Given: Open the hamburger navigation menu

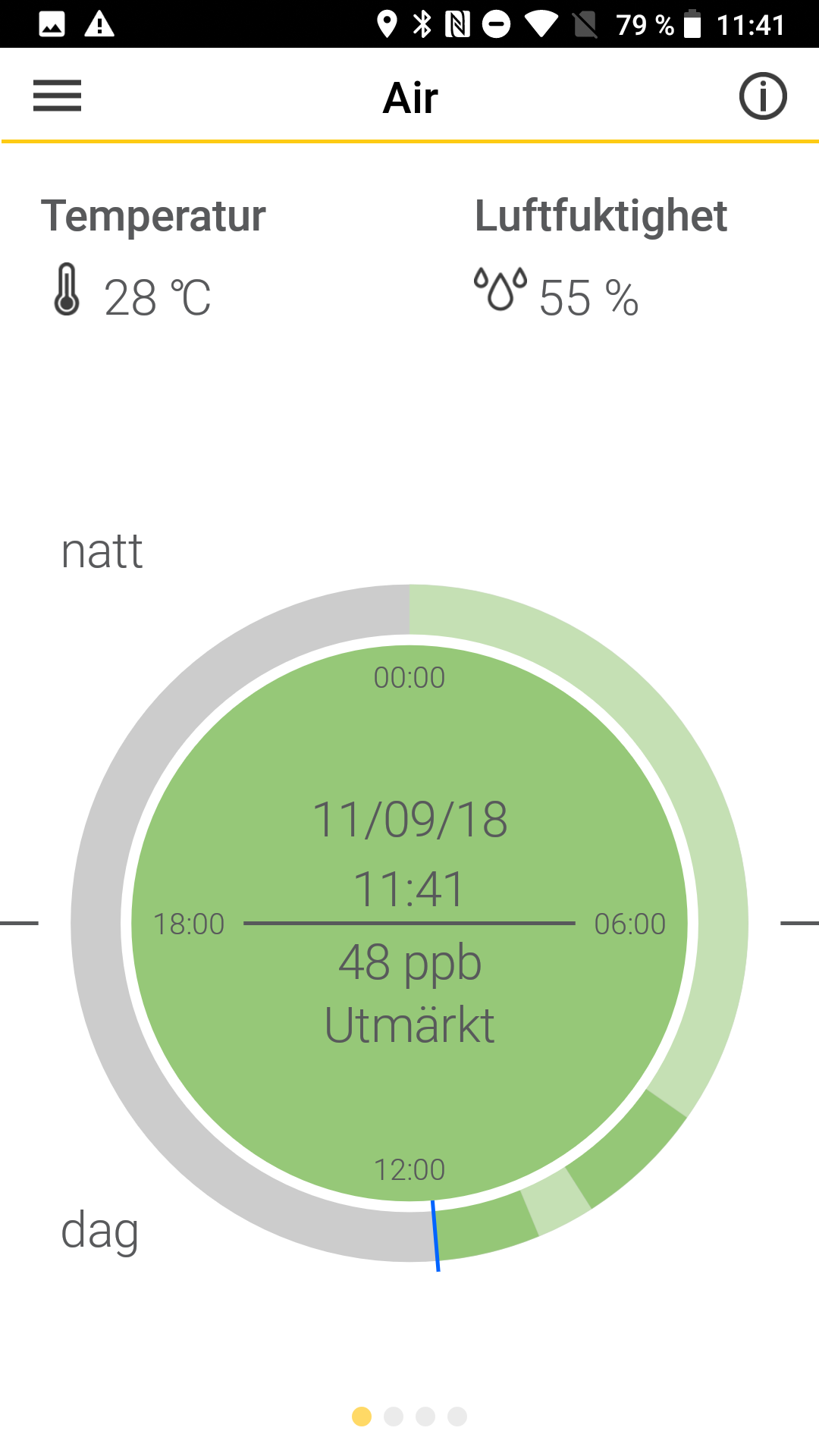Looking at the screenshot, I should click(57, 96).
